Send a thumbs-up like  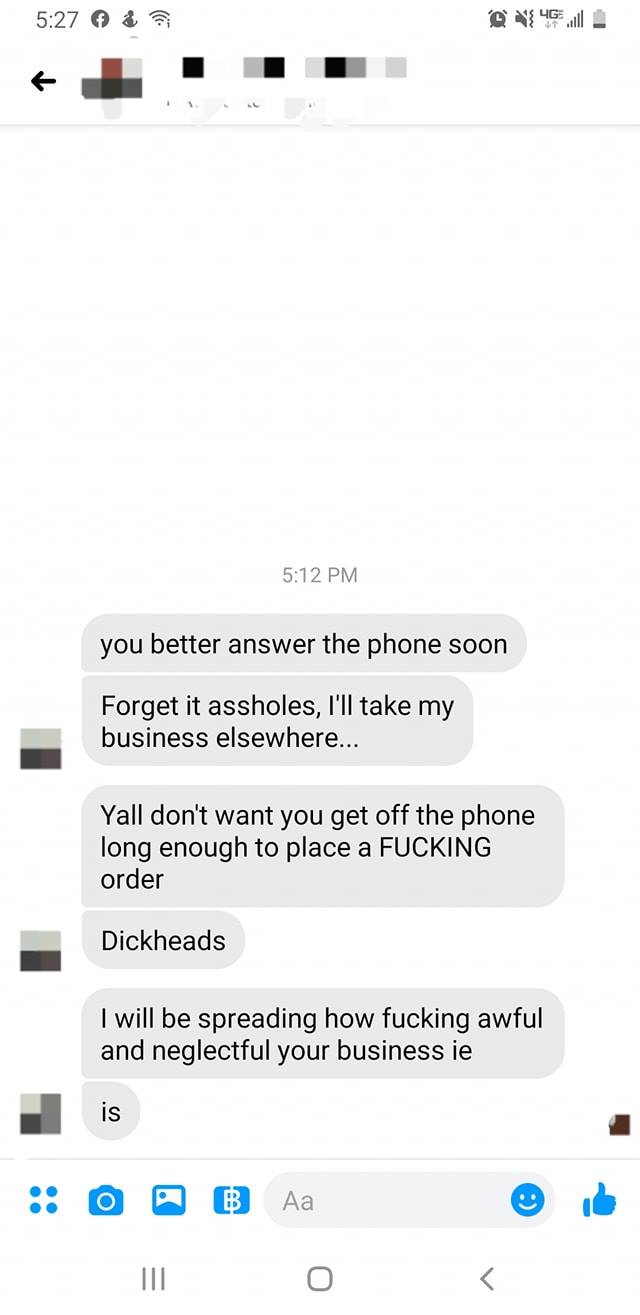click(598, 1199)
